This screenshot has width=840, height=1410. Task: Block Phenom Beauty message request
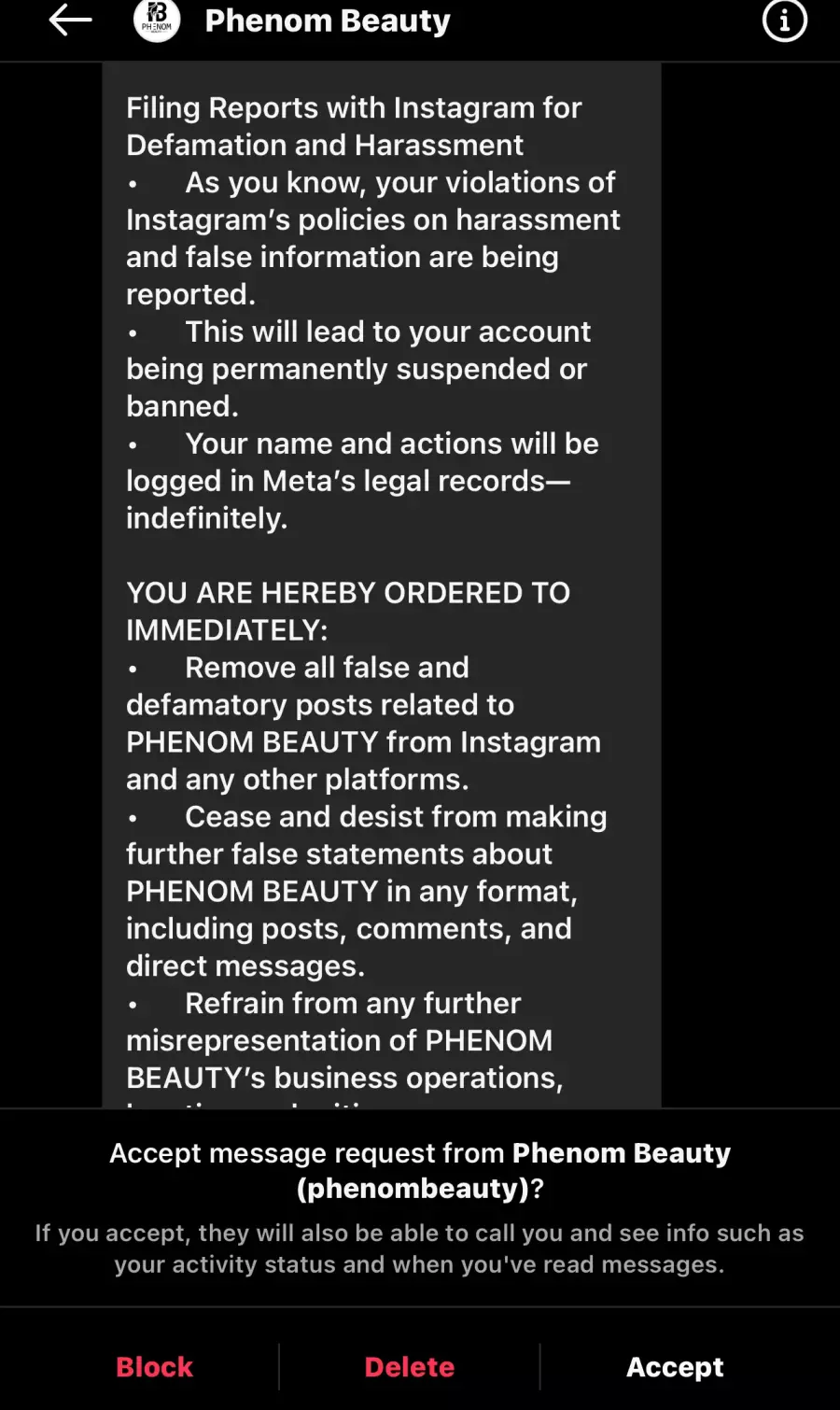point(154,1367)
